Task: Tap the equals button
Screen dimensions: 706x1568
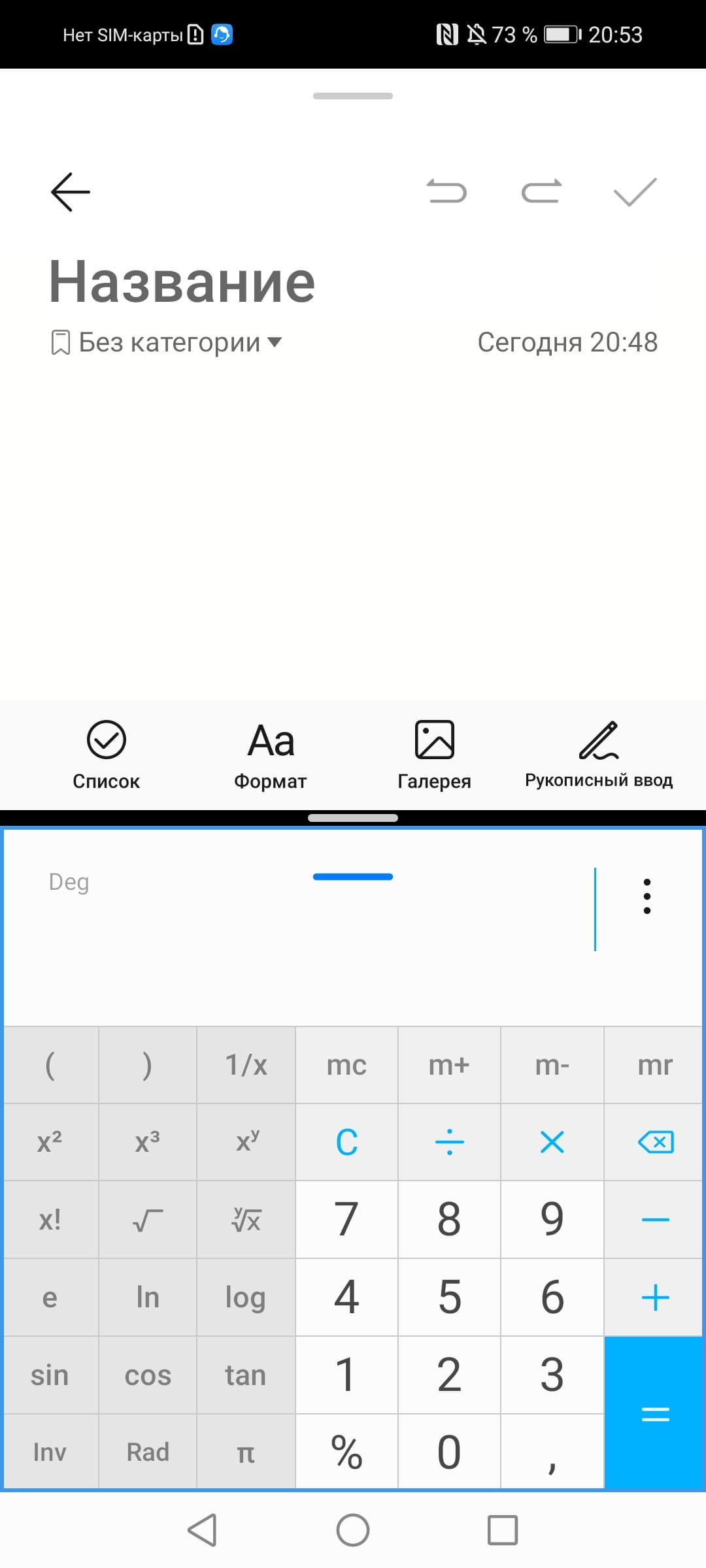Action: pos(655,1414)
